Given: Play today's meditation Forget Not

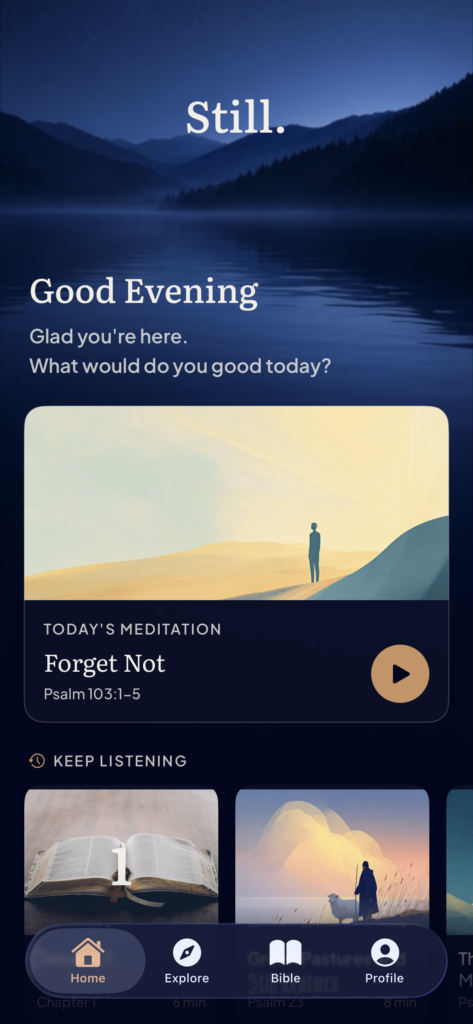Looking at the screenshot, I should click(400, 674).
